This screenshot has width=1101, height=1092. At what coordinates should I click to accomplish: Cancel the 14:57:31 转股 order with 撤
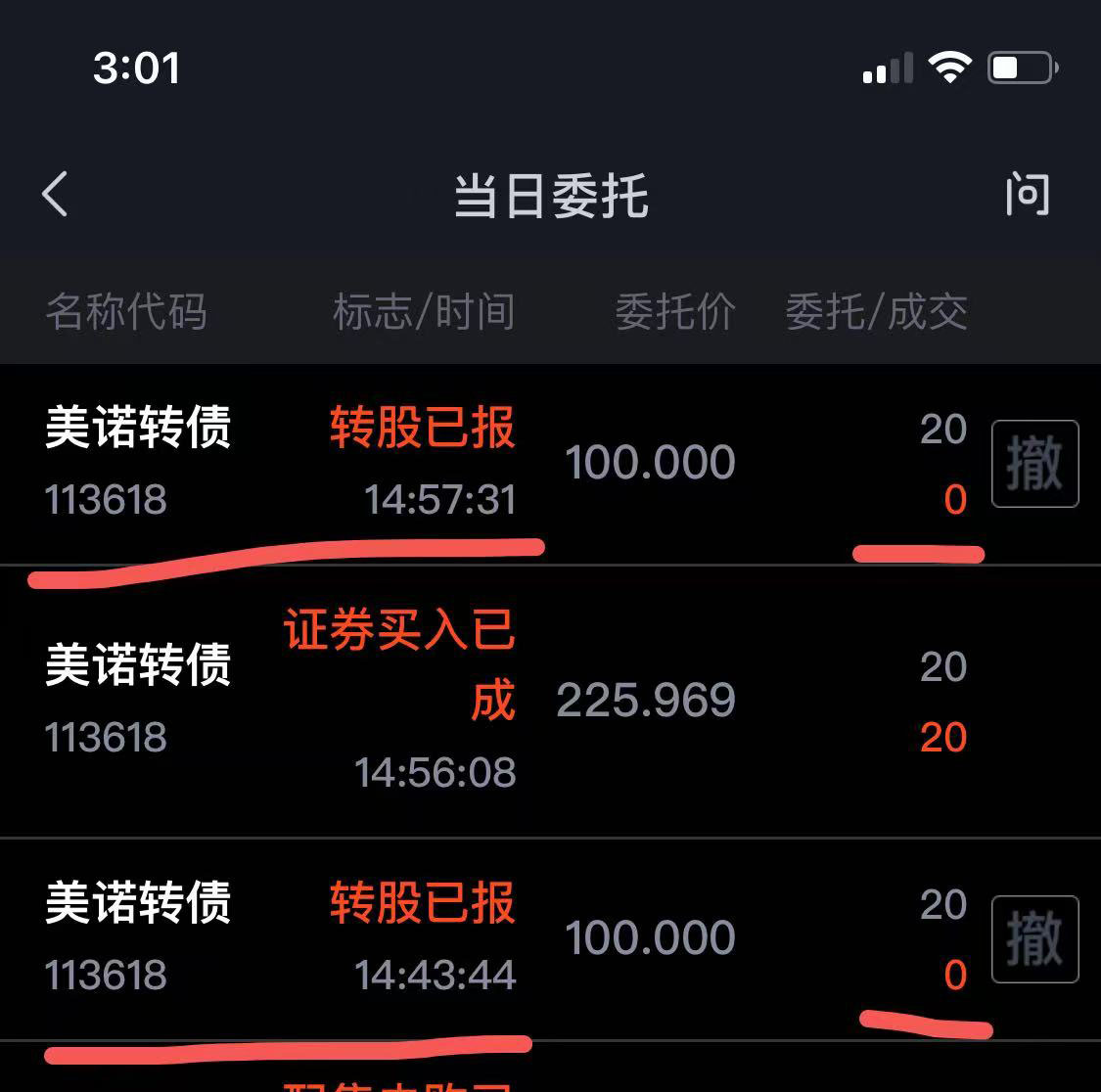point(1034,464)
